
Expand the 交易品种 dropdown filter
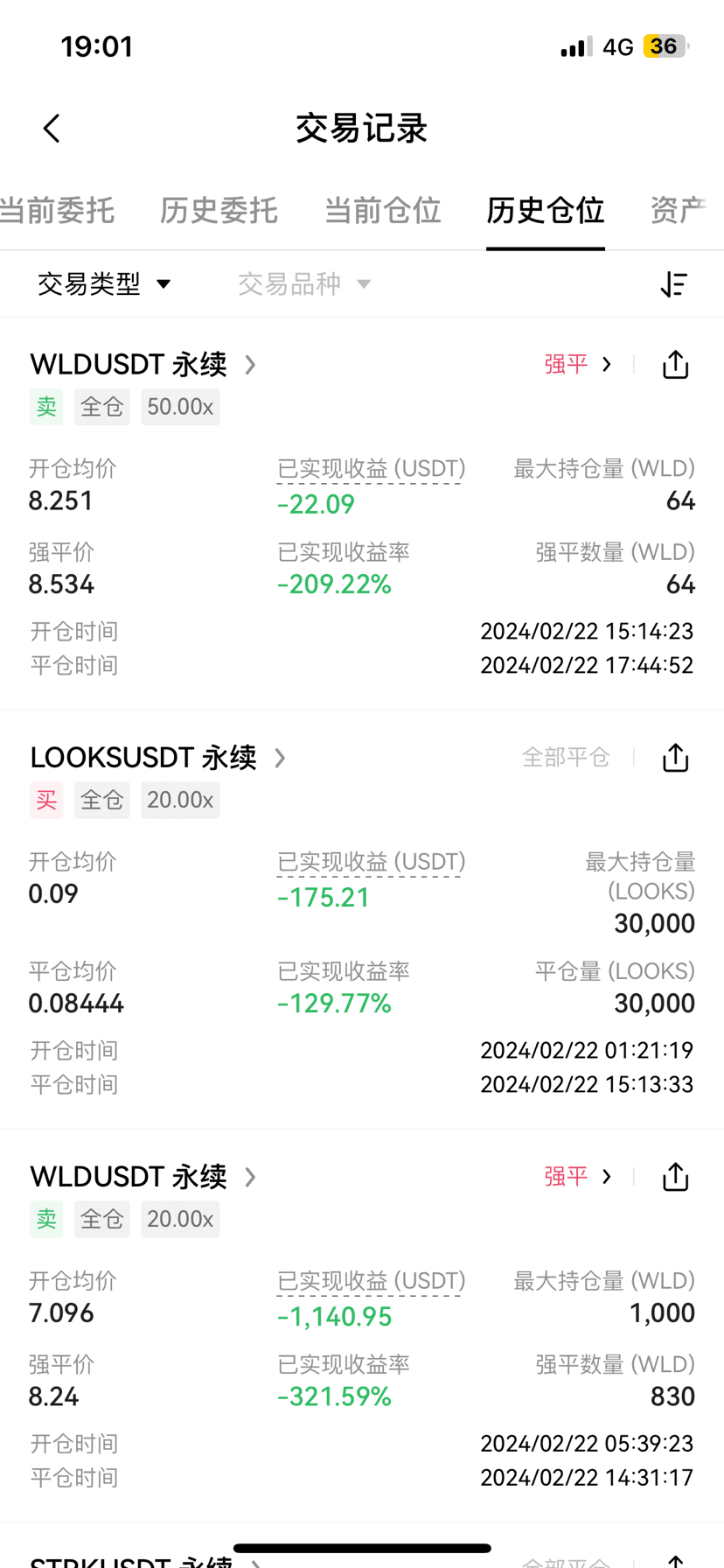pos(304,284)
